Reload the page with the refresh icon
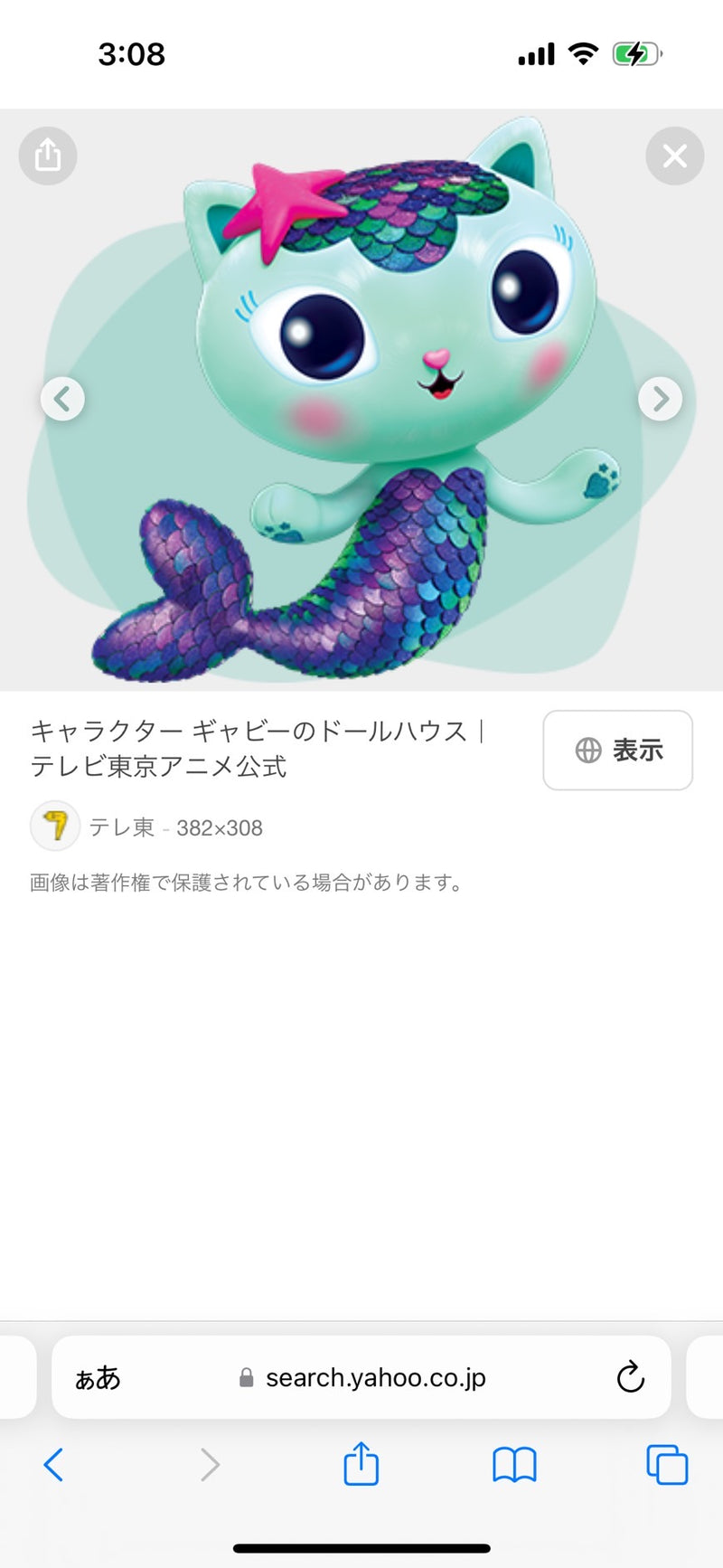 (x=632, y=1377)
